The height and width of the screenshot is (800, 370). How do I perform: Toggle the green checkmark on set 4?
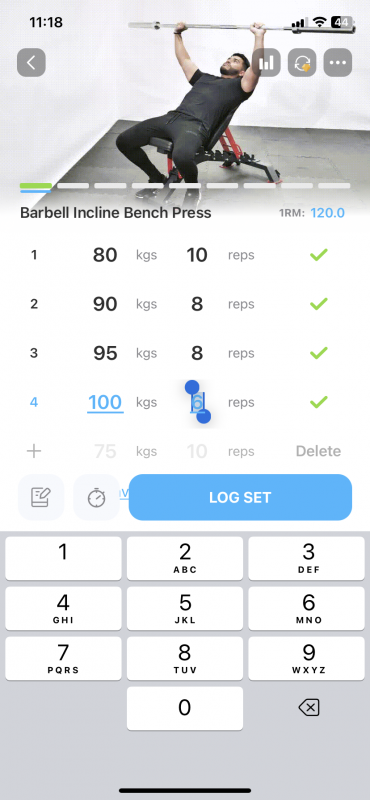tap(318, 403)
